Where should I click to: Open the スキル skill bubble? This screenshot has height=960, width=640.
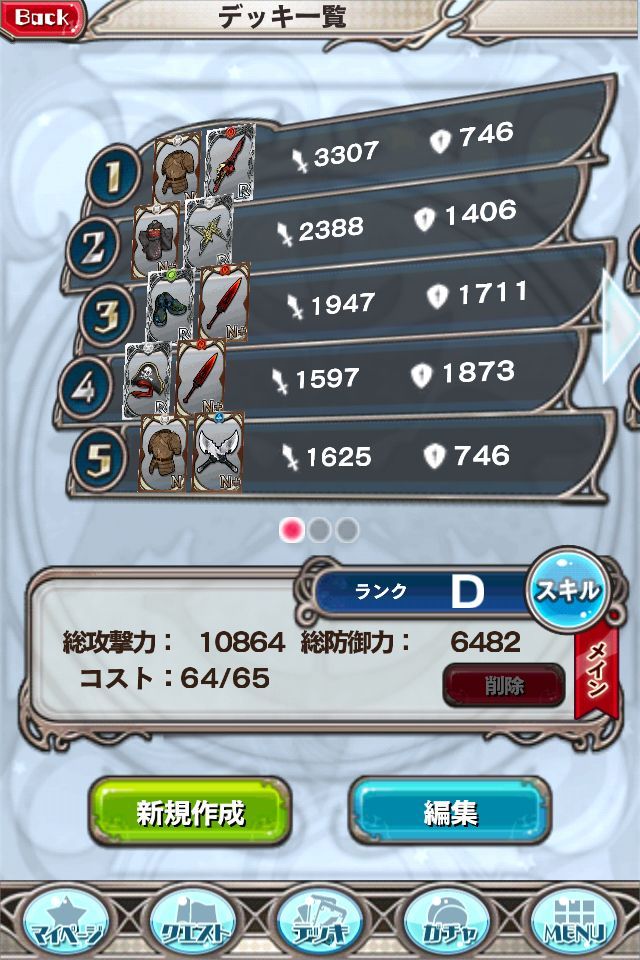567,590
